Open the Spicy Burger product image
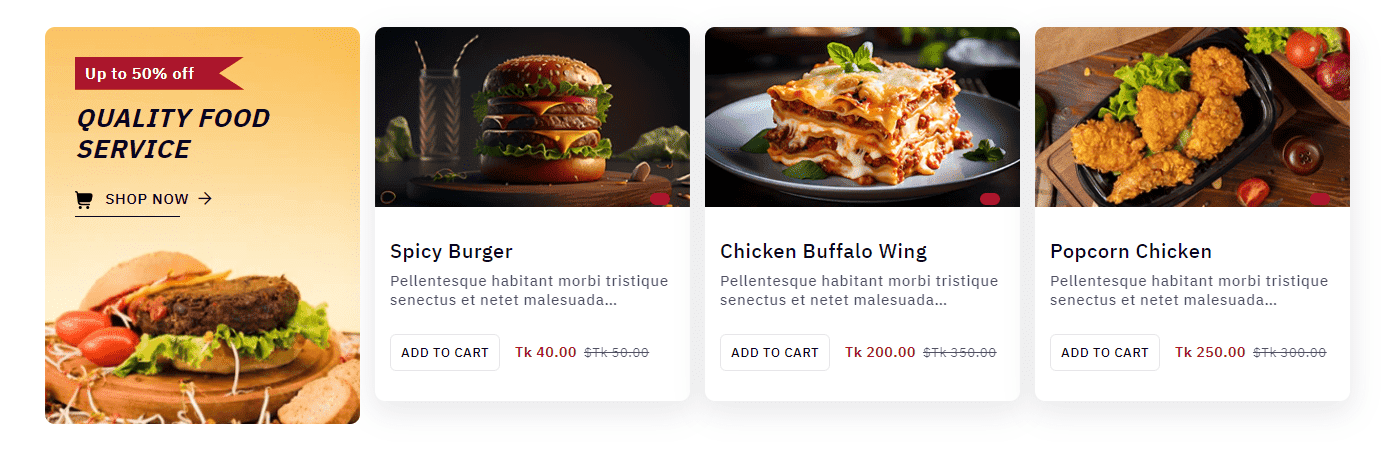The width and height of the screenshot is (1395, 449). pos(532,117)
